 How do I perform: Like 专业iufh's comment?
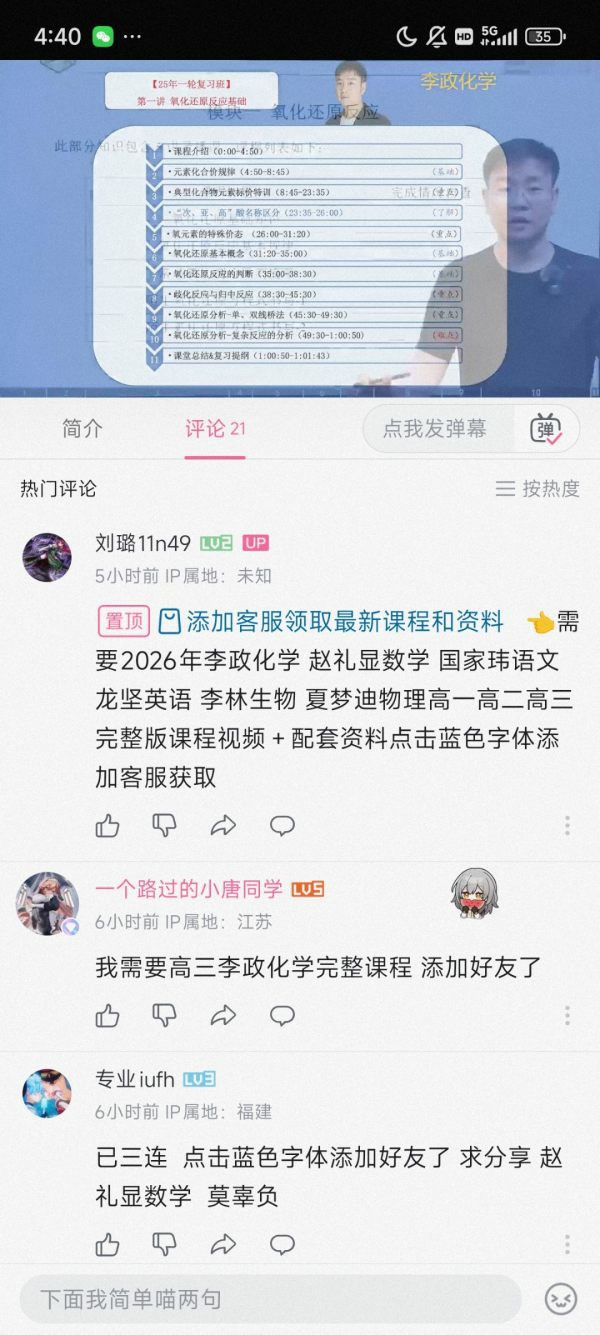click(107, 1244)
